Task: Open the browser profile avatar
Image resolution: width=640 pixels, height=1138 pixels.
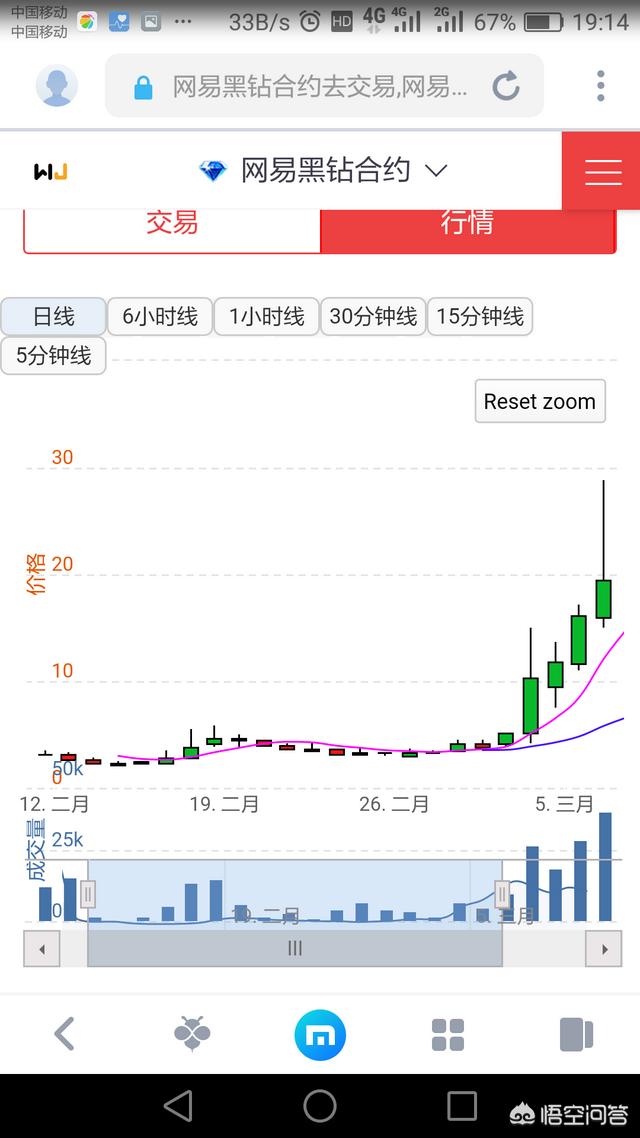Action: 57,86
